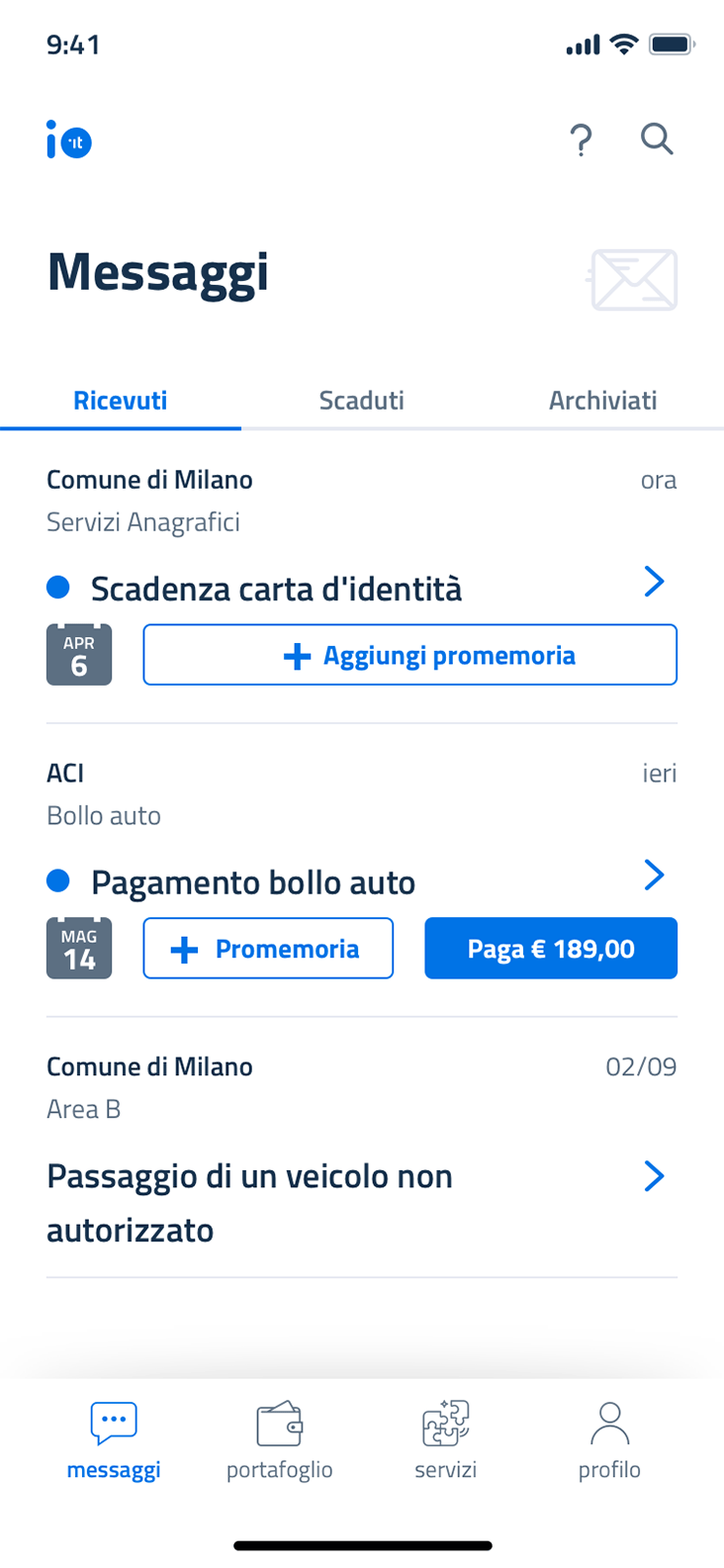724x1568 pixels.
Task: Switch to the Scaduti tab
Action: click(361, 400)
